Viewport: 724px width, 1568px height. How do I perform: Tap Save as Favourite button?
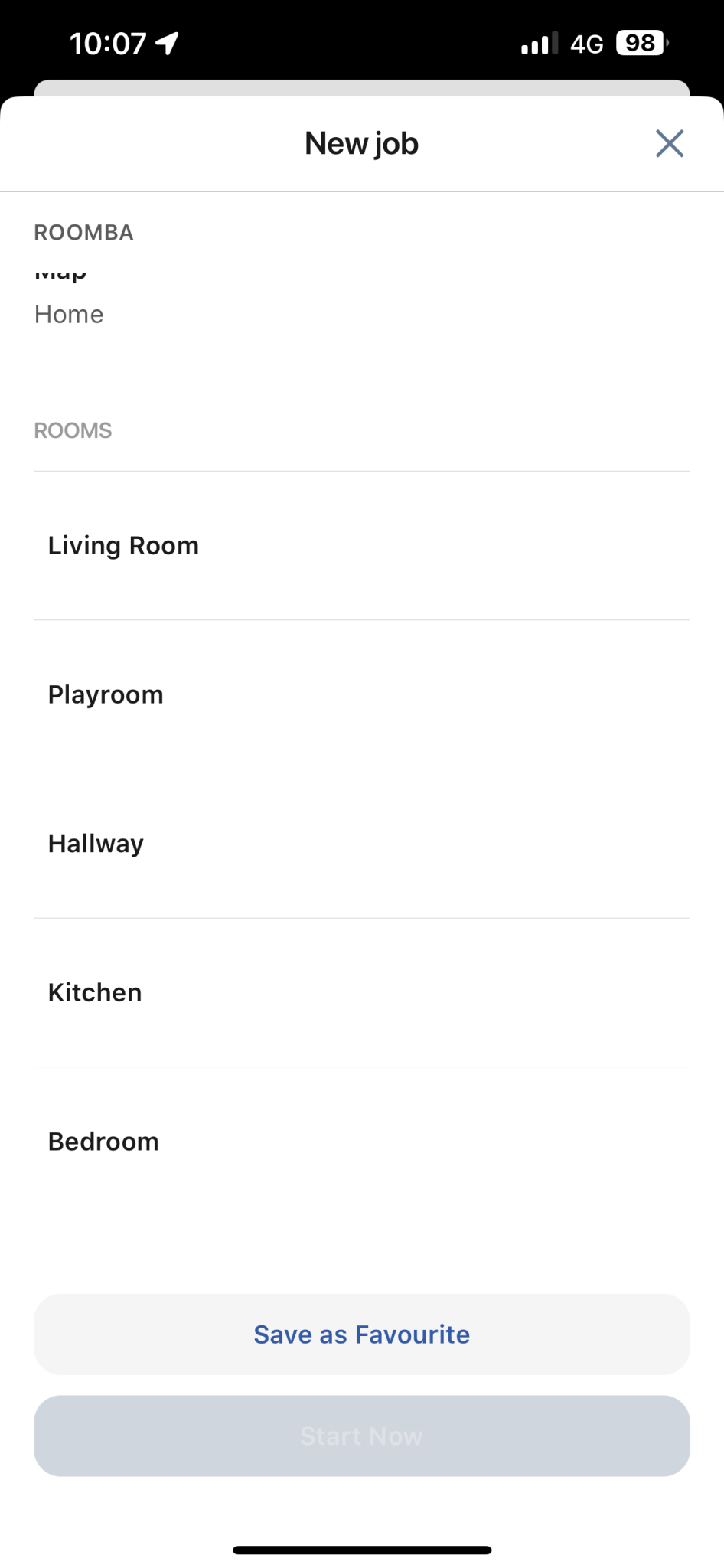pyautogui.click(x=362, y=1334)
